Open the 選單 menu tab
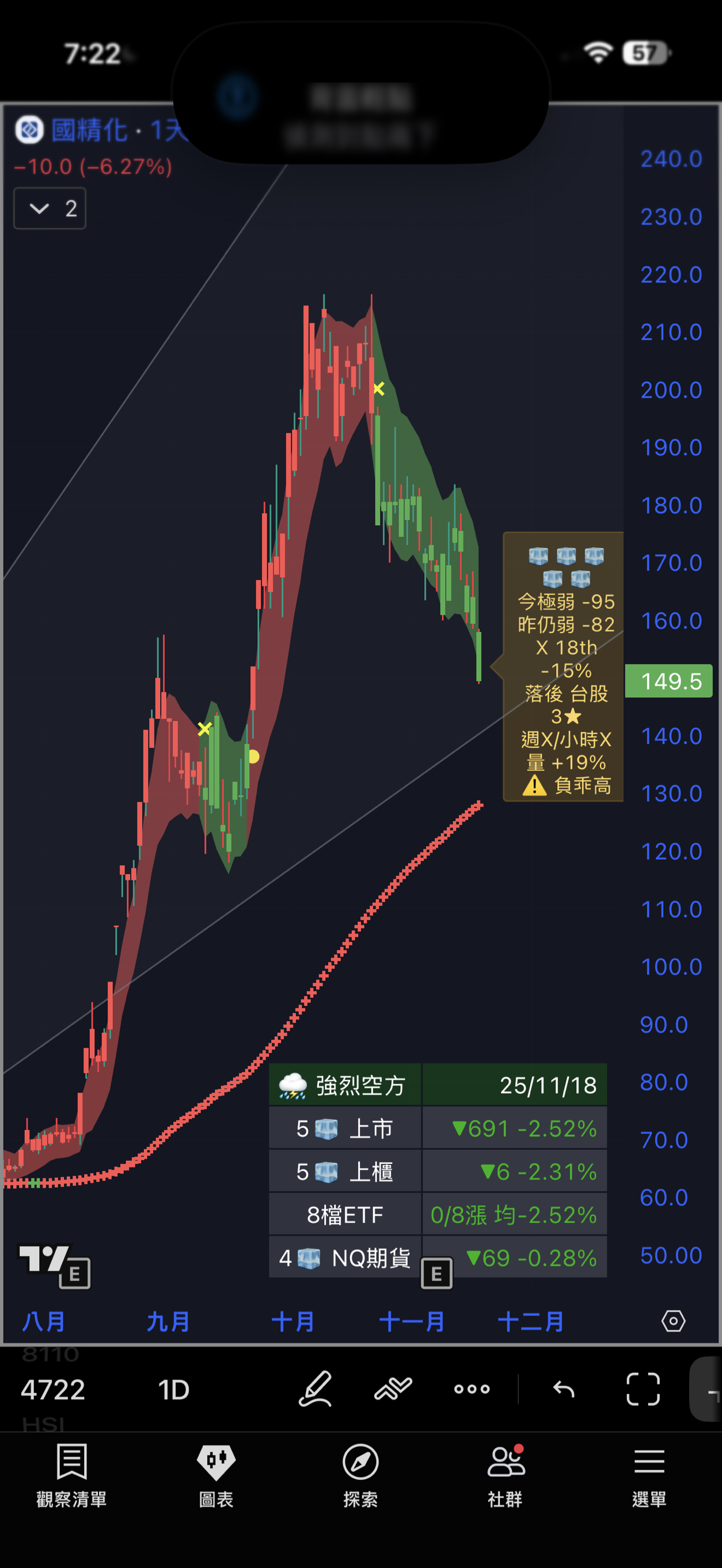The height and width of the screenshot is (1568, 722). (x=649, y=1474)
